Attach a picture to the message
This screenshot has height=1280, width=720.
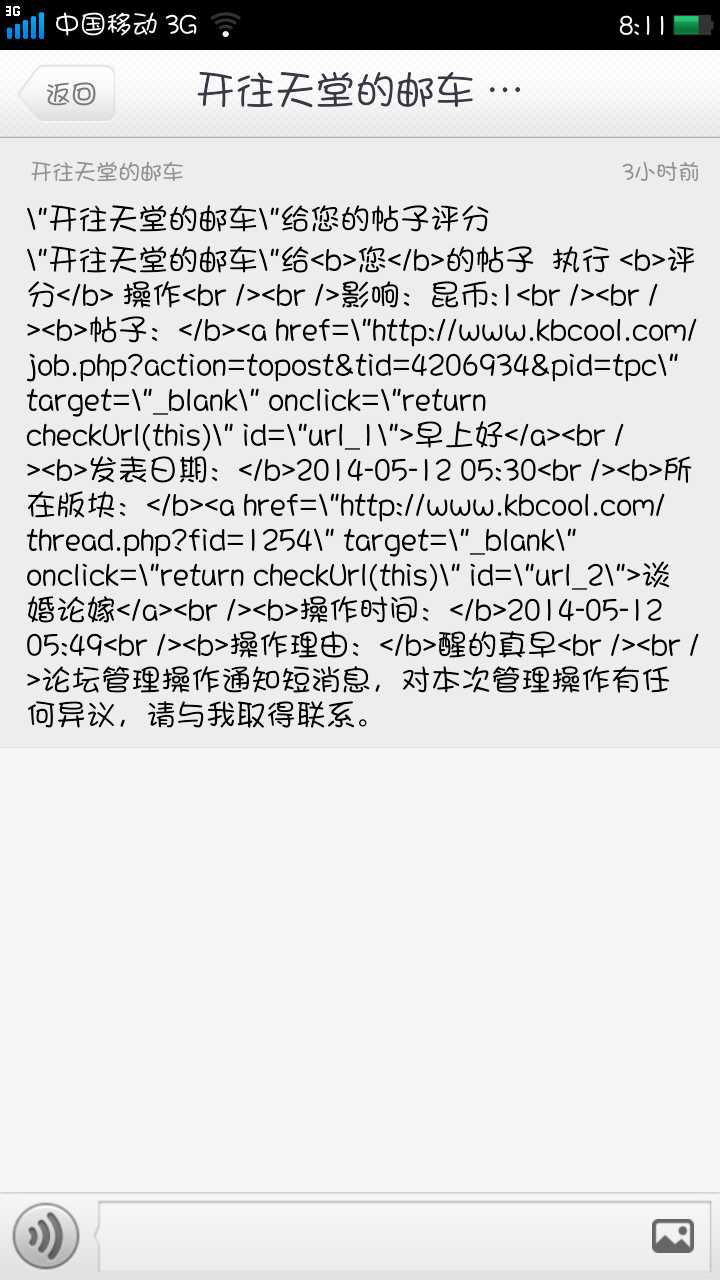[x=673, y=1237]
